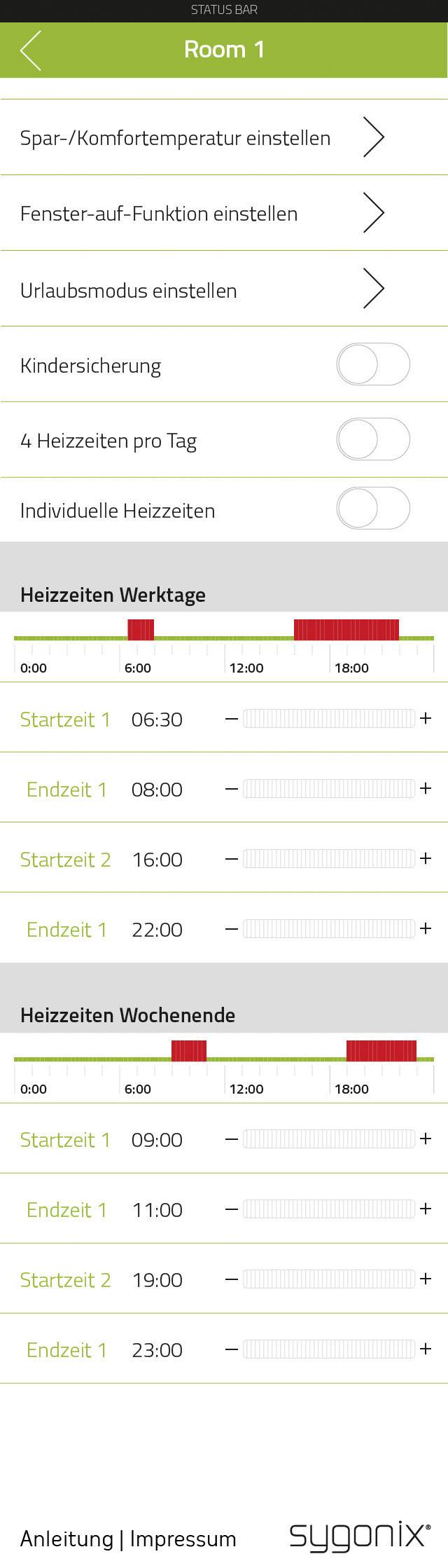Screen dimensions: 448x1568
Task: Tap minus for Endzeit 1 at 08:00
Action: (232, 789)
